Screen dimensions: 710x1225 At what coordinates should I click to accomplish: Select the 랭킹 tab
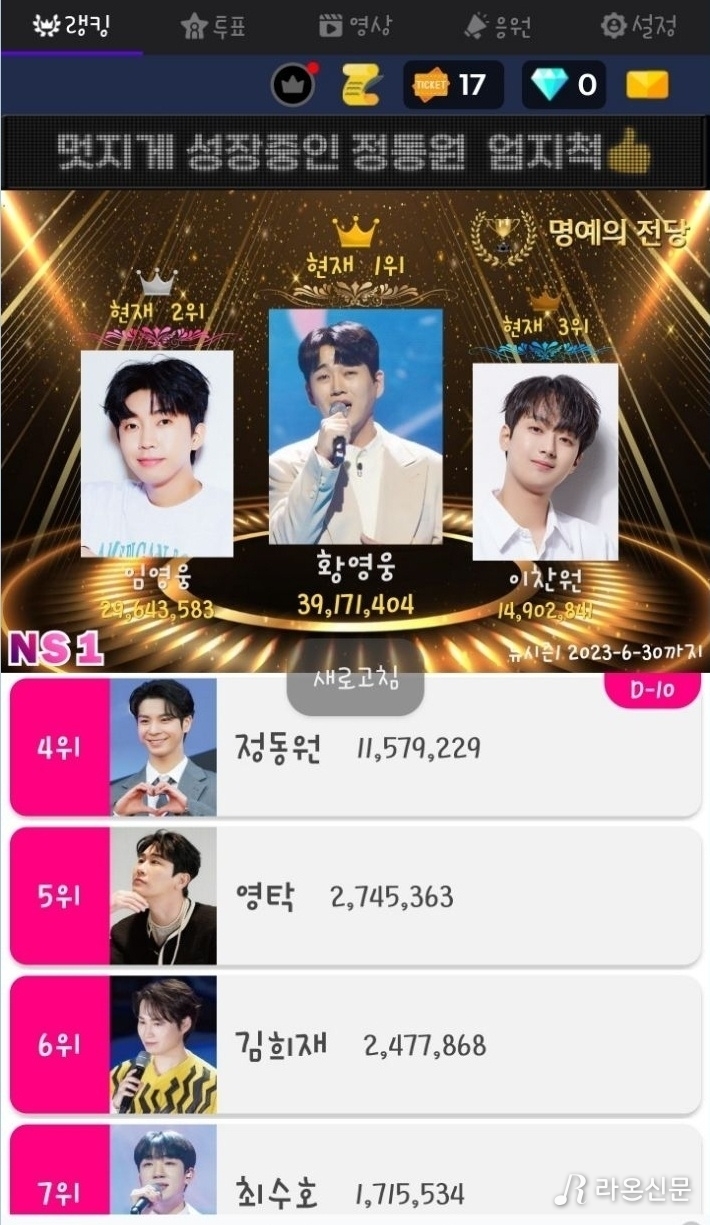[x=71, y=26]
